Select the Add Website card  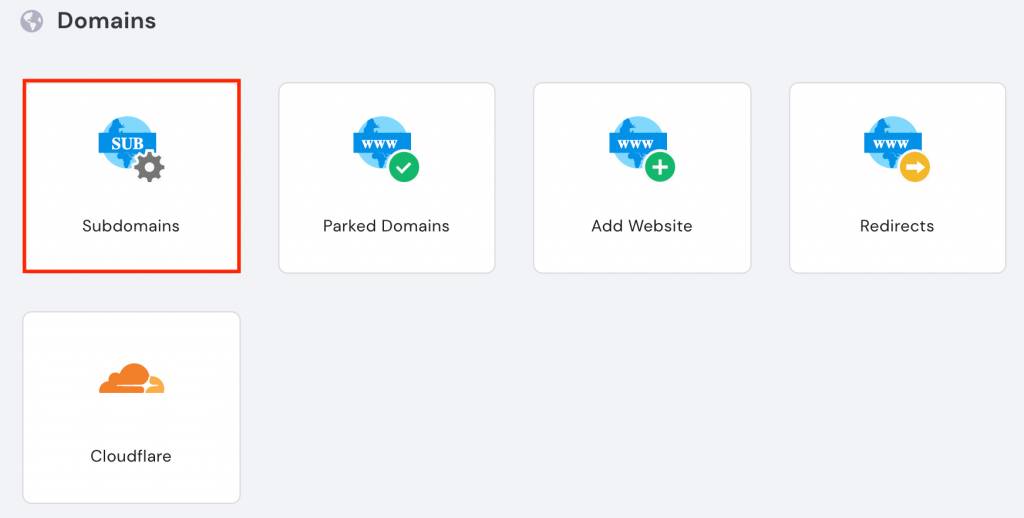tap(641, 177)
